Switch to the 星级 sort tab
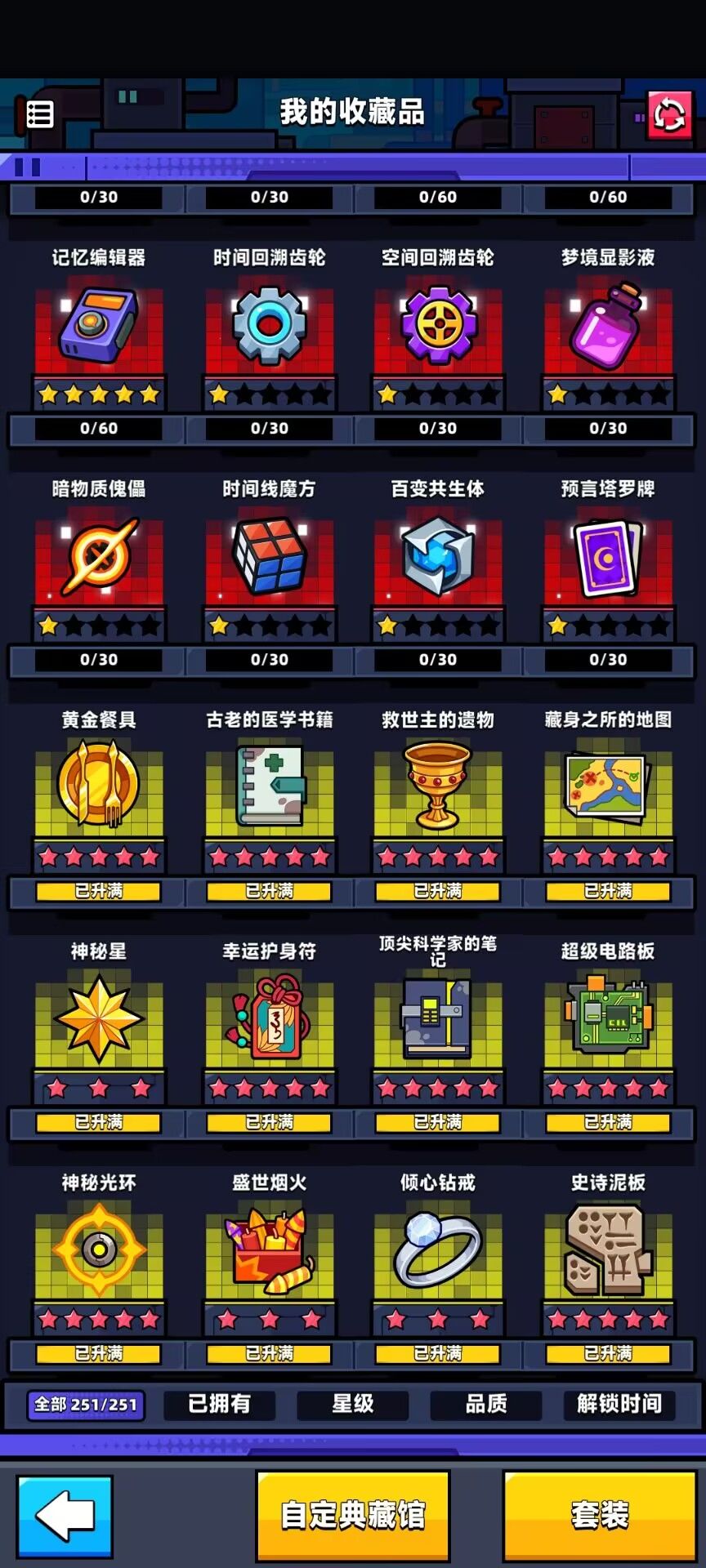706x1568 pixels. (353, 1405)
